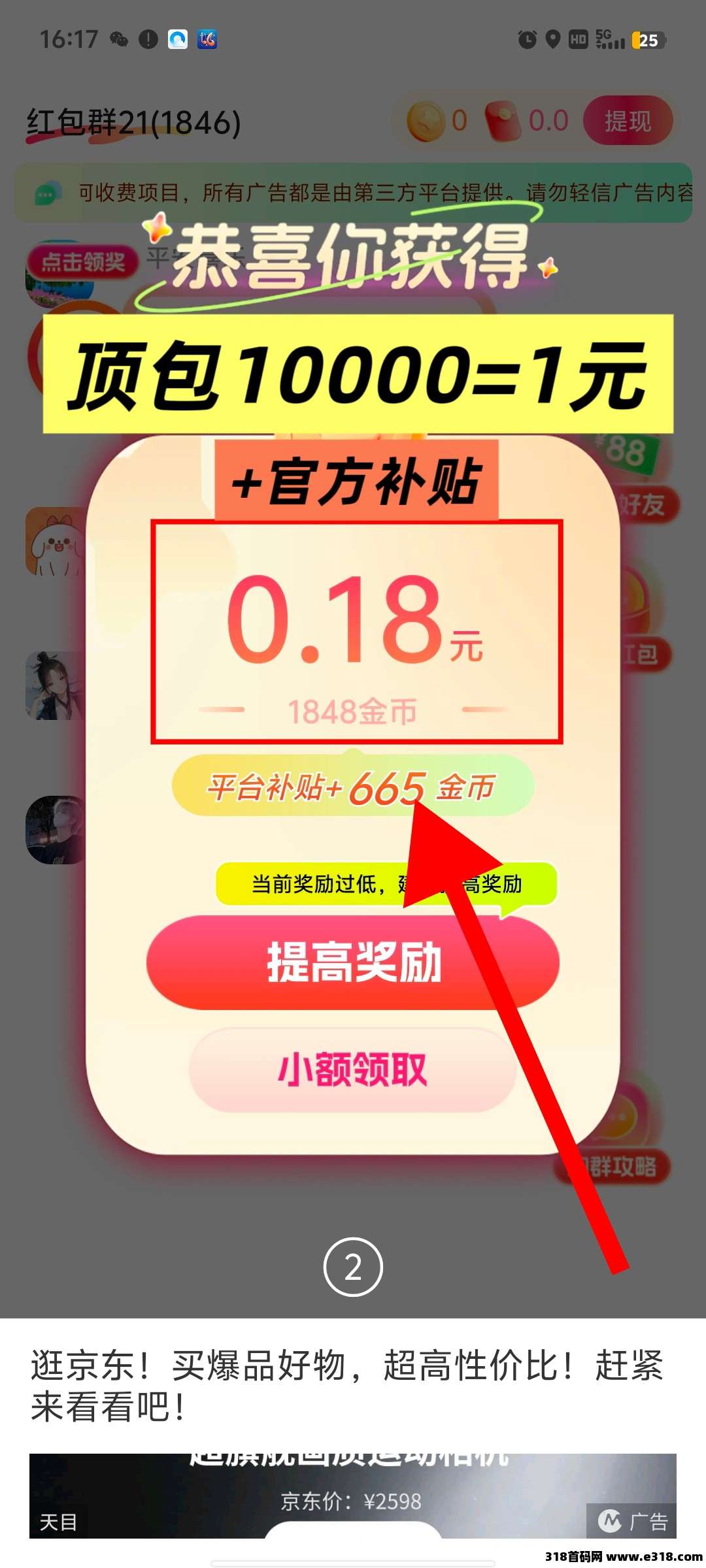Open the 京东 camera ad banner
The width and height of the screenshot is (706, 1568).
point(352,1495)
